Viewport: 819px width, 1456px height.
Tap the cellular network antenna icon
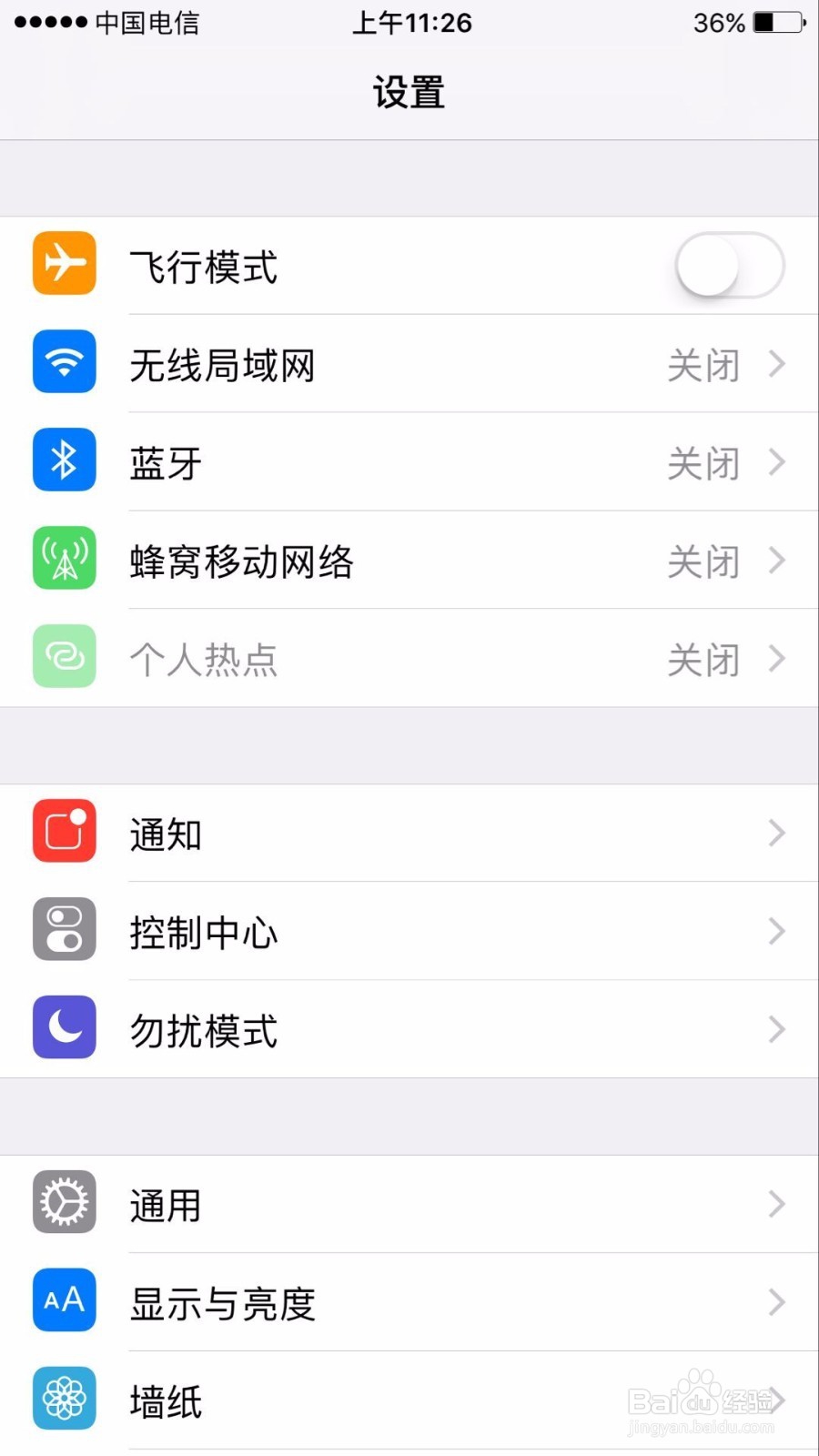(x=64, y=559)
